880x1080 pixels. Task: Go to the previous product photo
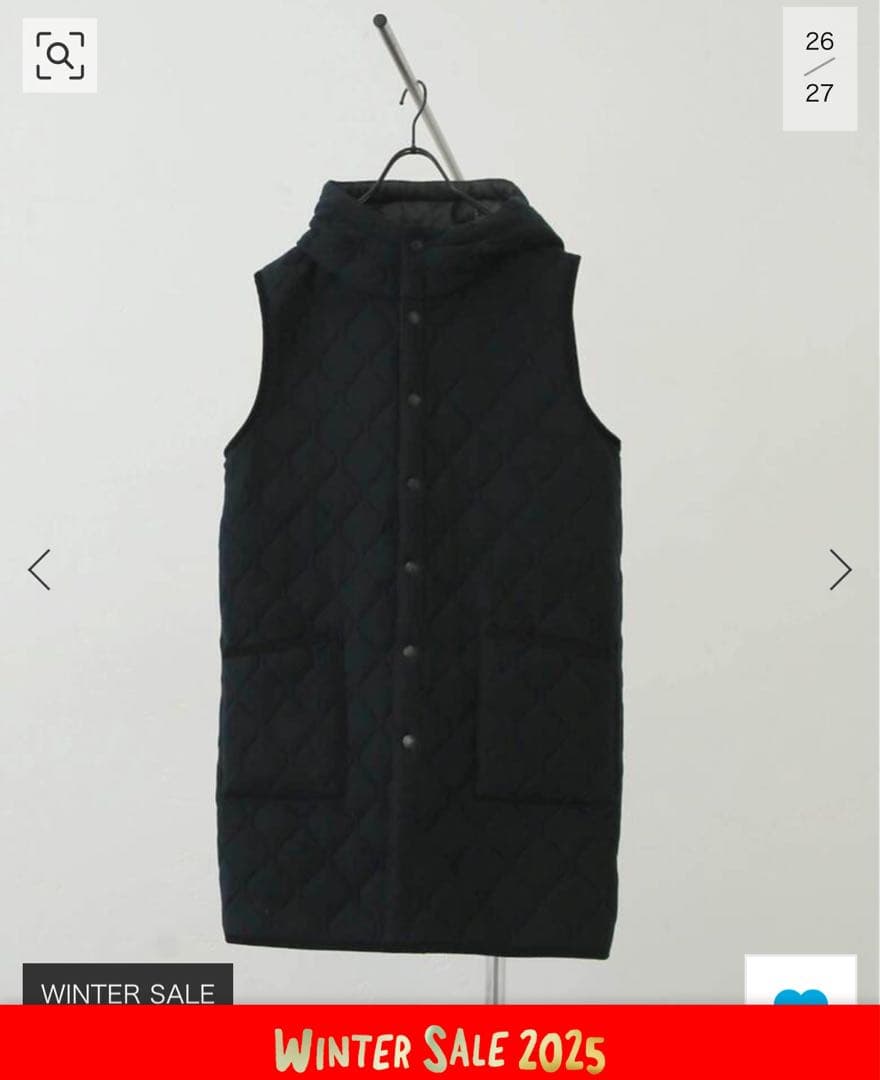coord(39,570)
